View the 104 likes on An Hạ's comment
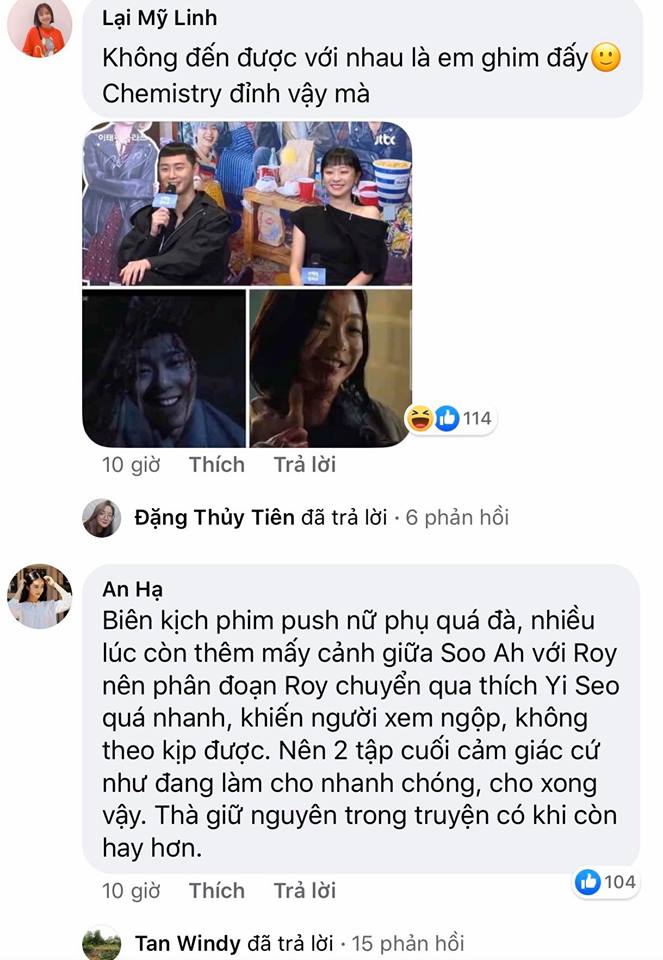Image resolution: width=663 pixels, height=960 pixels. point(606,881)
